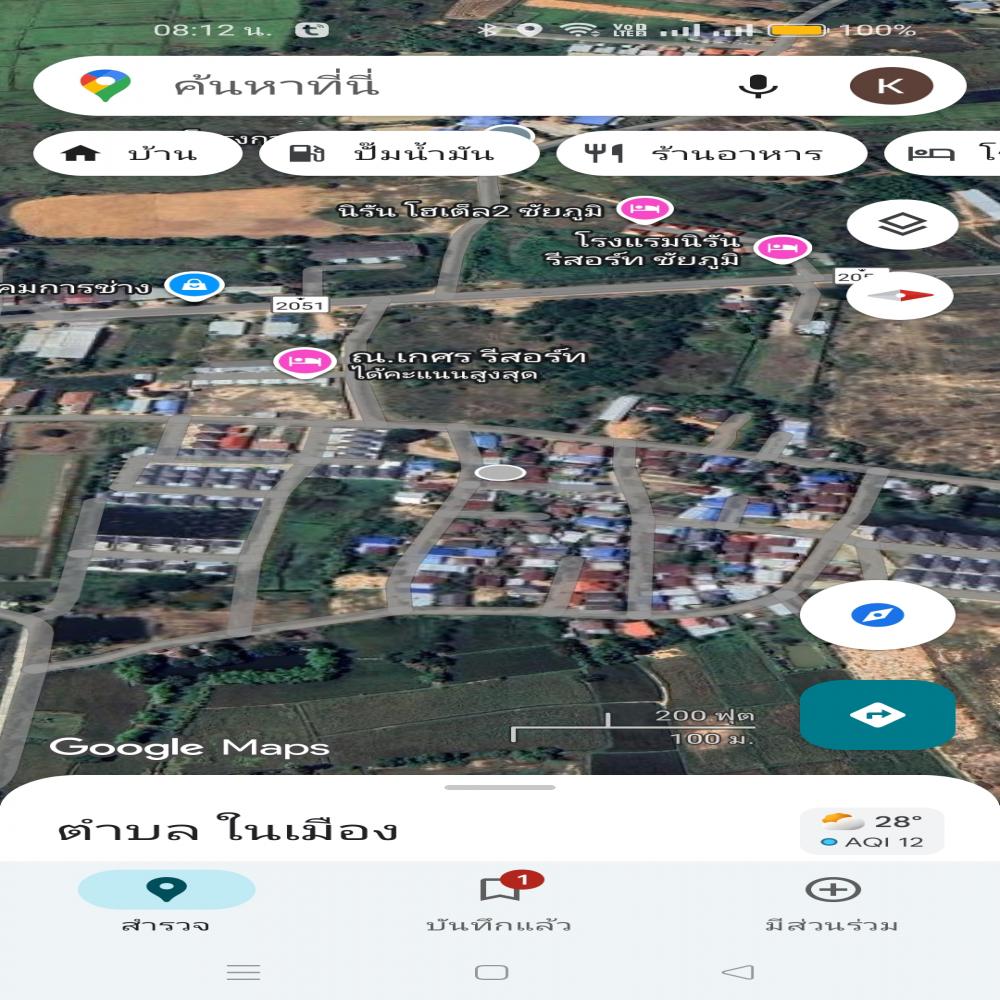This screenshot has width=1000, height=1000.
Task: Filter by ปั๊มน้ำมัน chip
Action: pyautogui.click(x=400, y=154)
